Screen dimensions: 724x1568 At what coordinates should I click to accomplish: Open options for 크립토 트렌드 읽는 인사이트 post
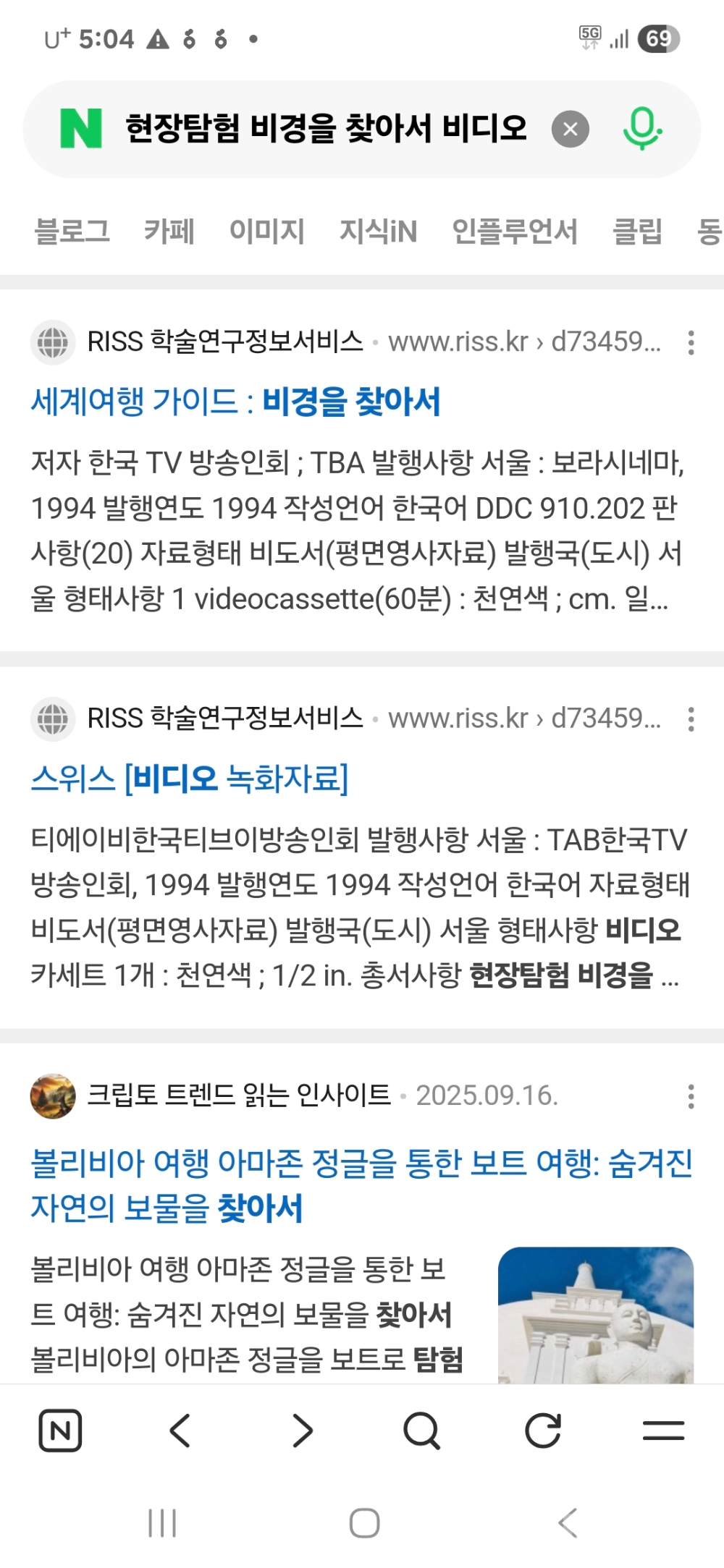(x=691, y=1096)
